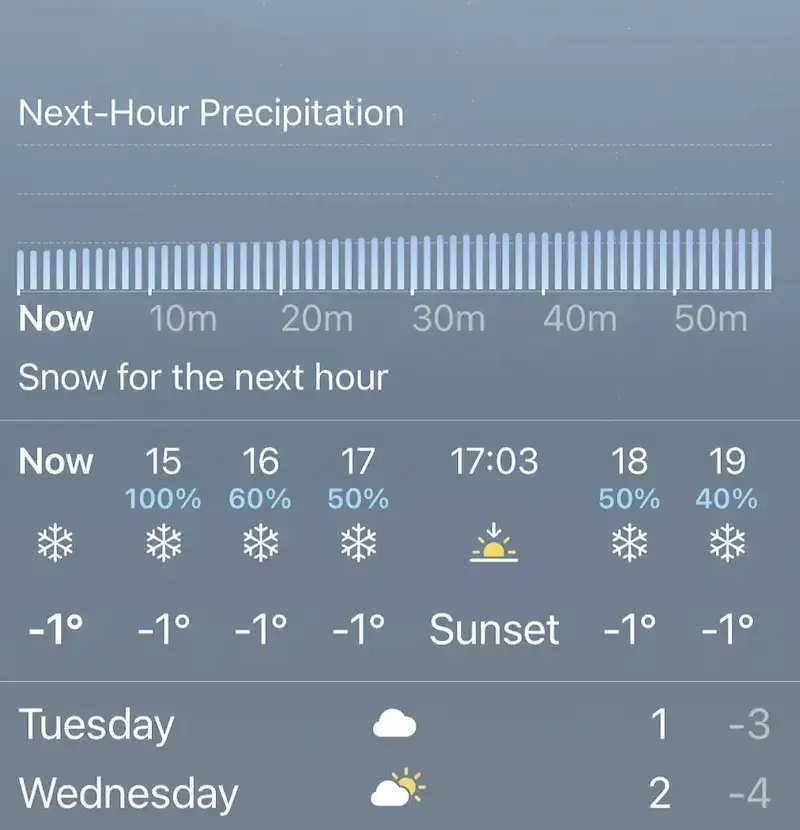Screen dimensions: 800x830
Task: Tap the snowflake icon at 16:00
Action: pyautogui.click(x=259, y=543)
